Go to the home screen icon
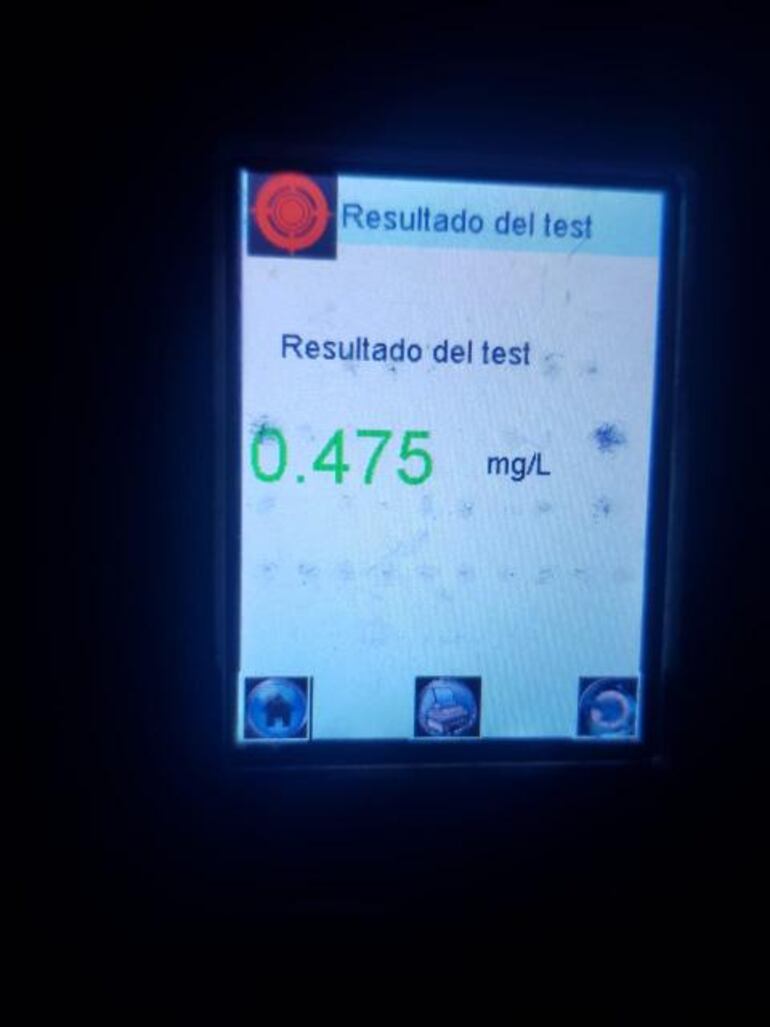The width and height of the screenshot is (770, 1027). (x=276, y=707)
